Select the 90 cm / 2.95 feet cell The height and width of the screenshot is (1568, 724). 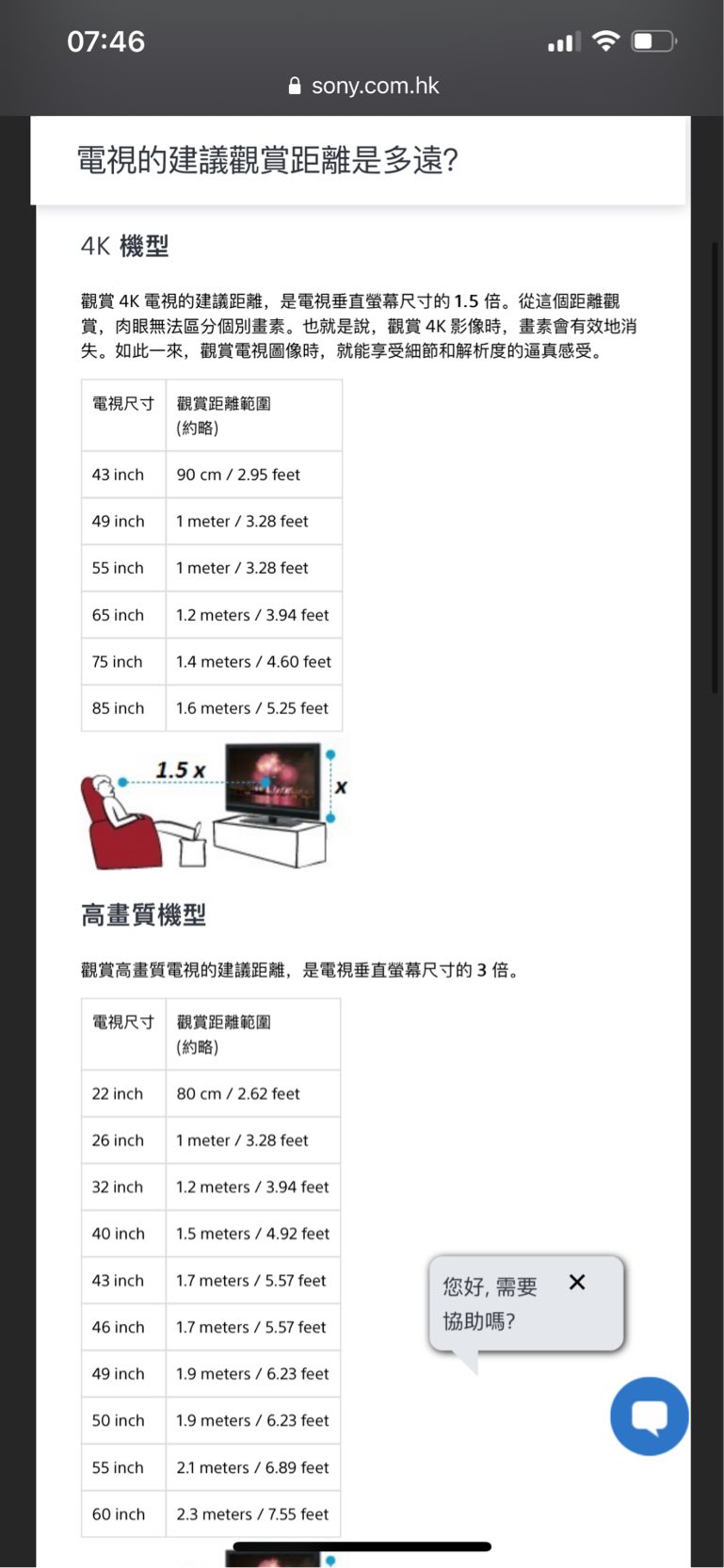coord(236,474)
